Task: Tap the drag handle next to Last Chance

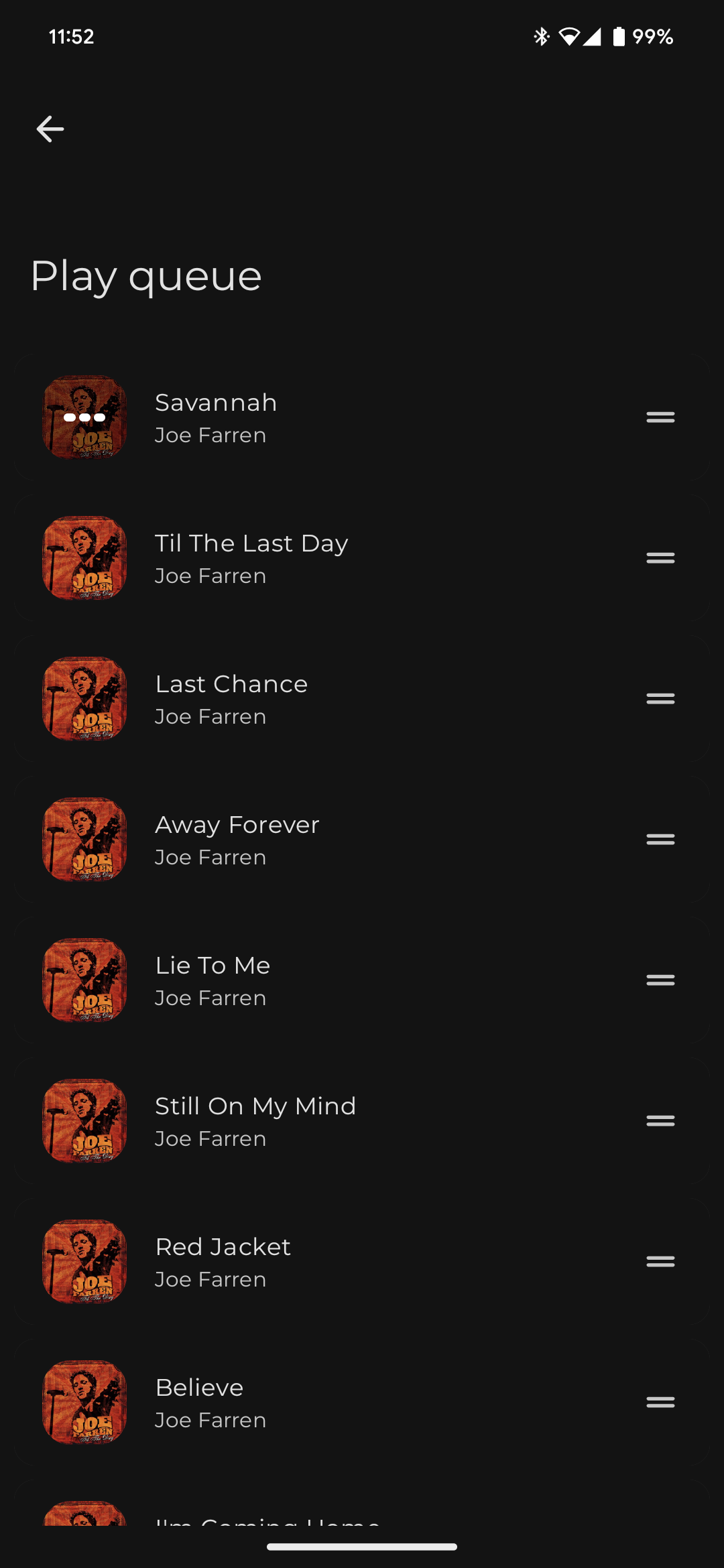Action: tap(660, 698)
